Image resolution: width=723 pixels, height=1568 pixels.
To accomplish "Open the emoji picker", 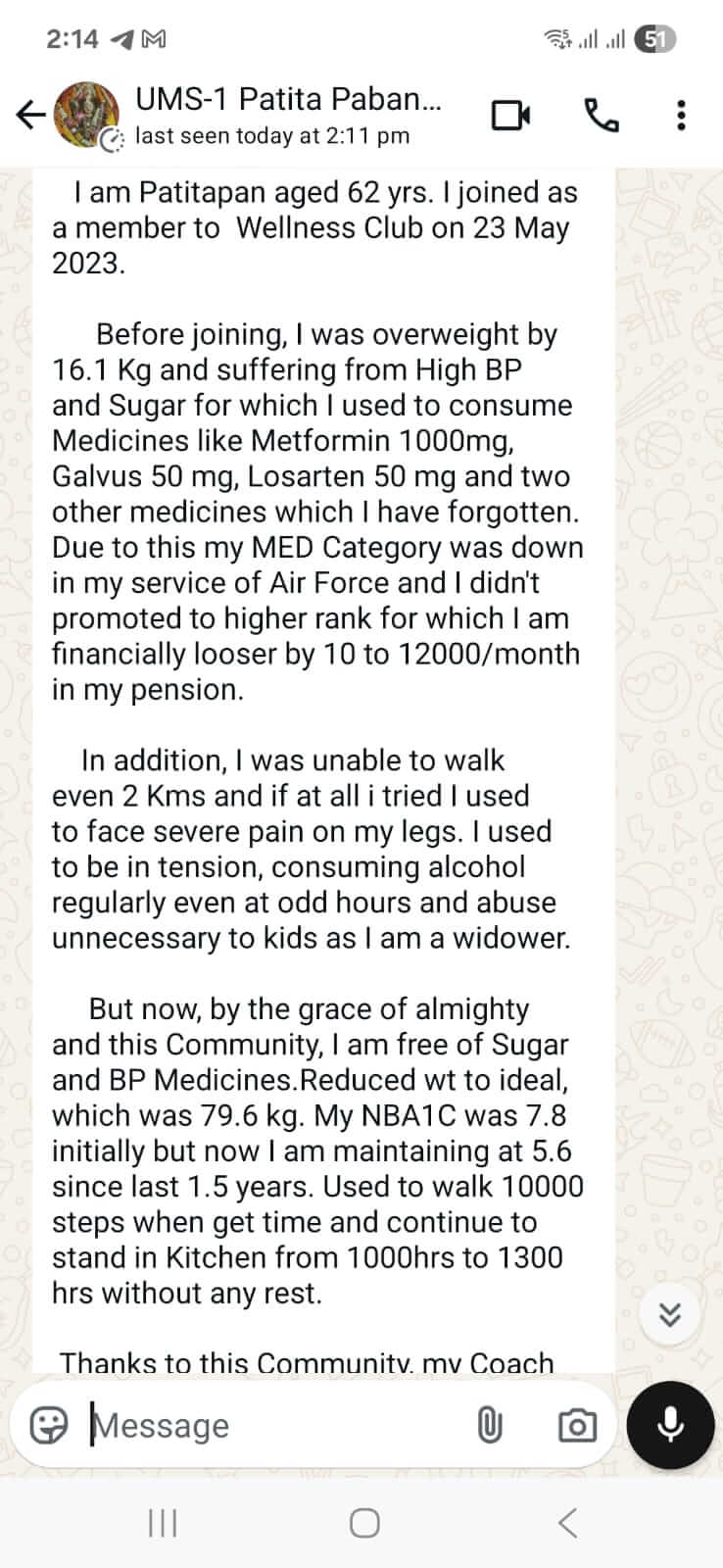I will 49,1425.
